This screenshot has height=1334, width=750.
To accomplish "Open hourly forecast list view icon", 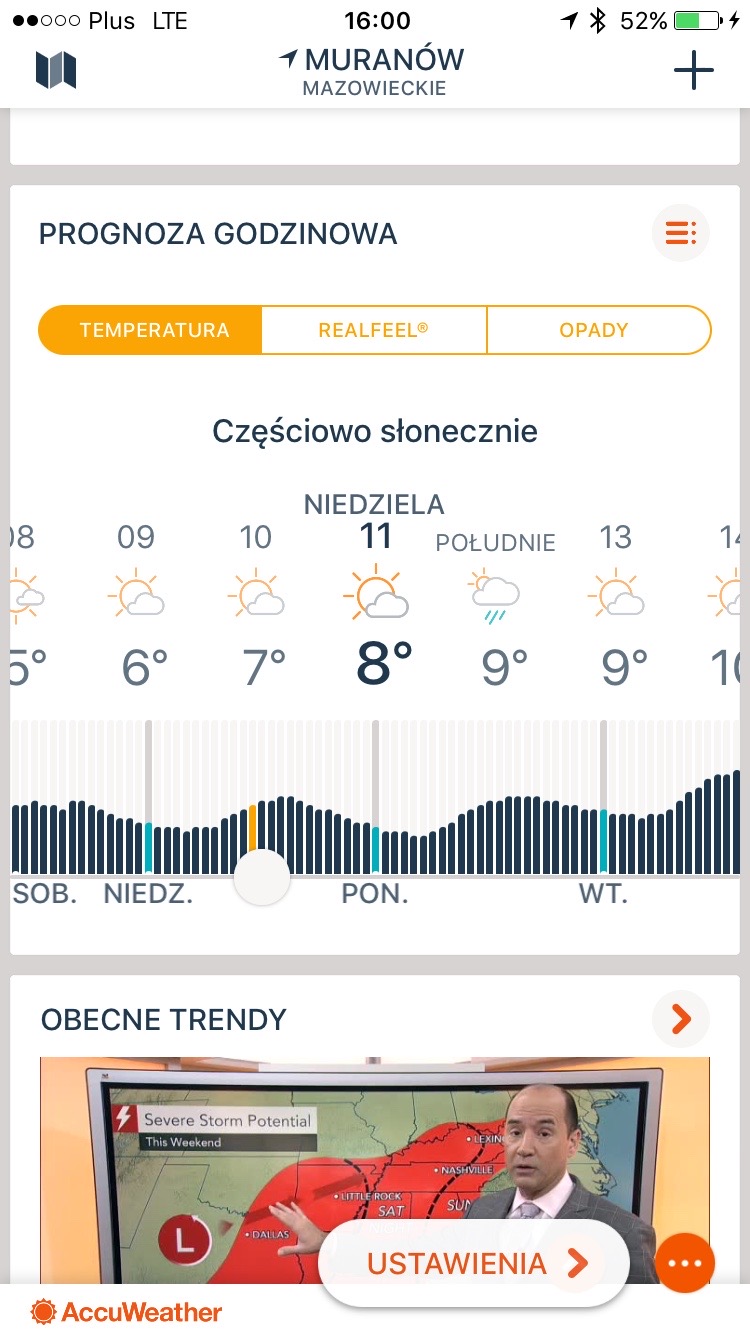I will pyautogui.click(x=680, y=234).
